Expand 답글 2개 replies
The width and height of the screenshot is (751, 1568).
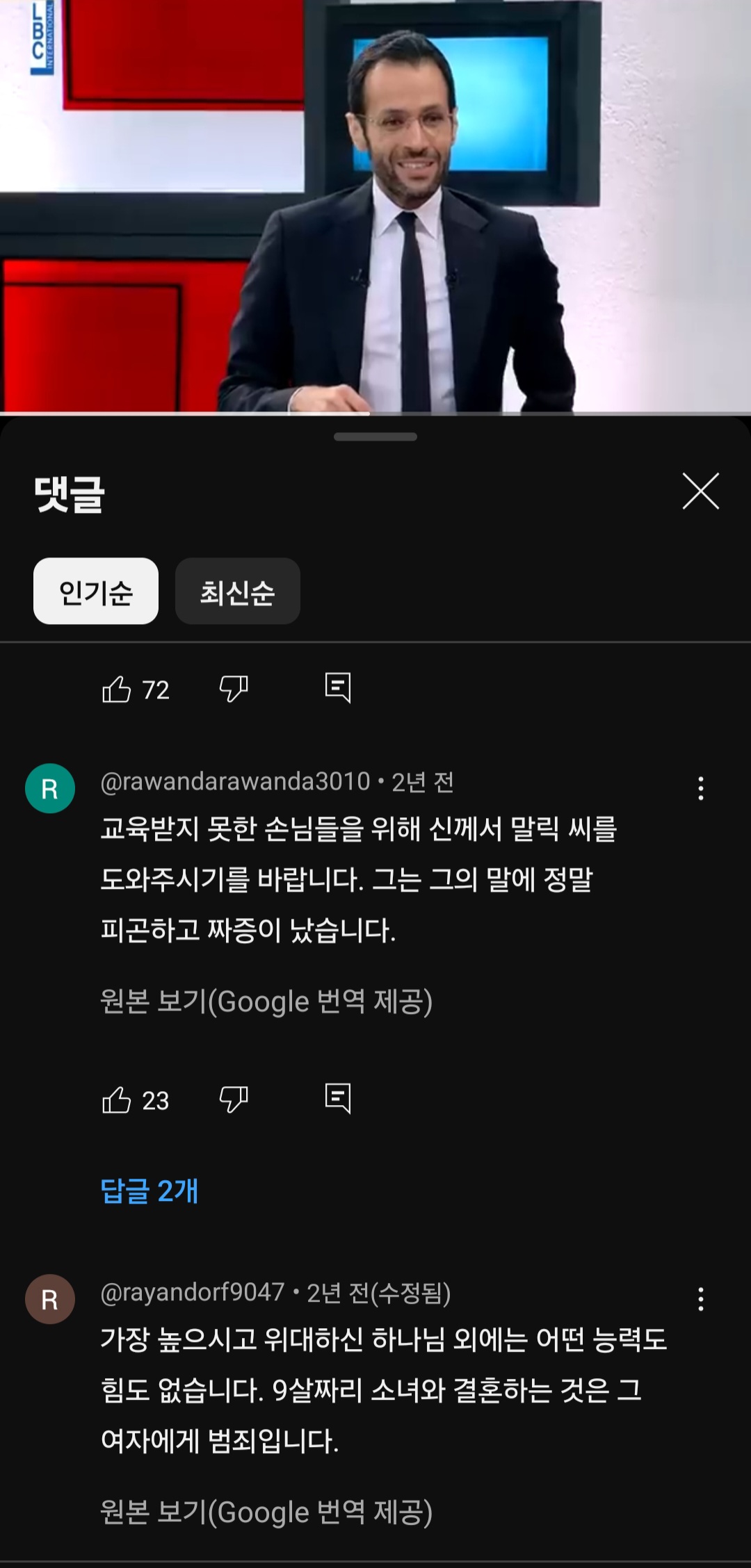[150, 1191]
